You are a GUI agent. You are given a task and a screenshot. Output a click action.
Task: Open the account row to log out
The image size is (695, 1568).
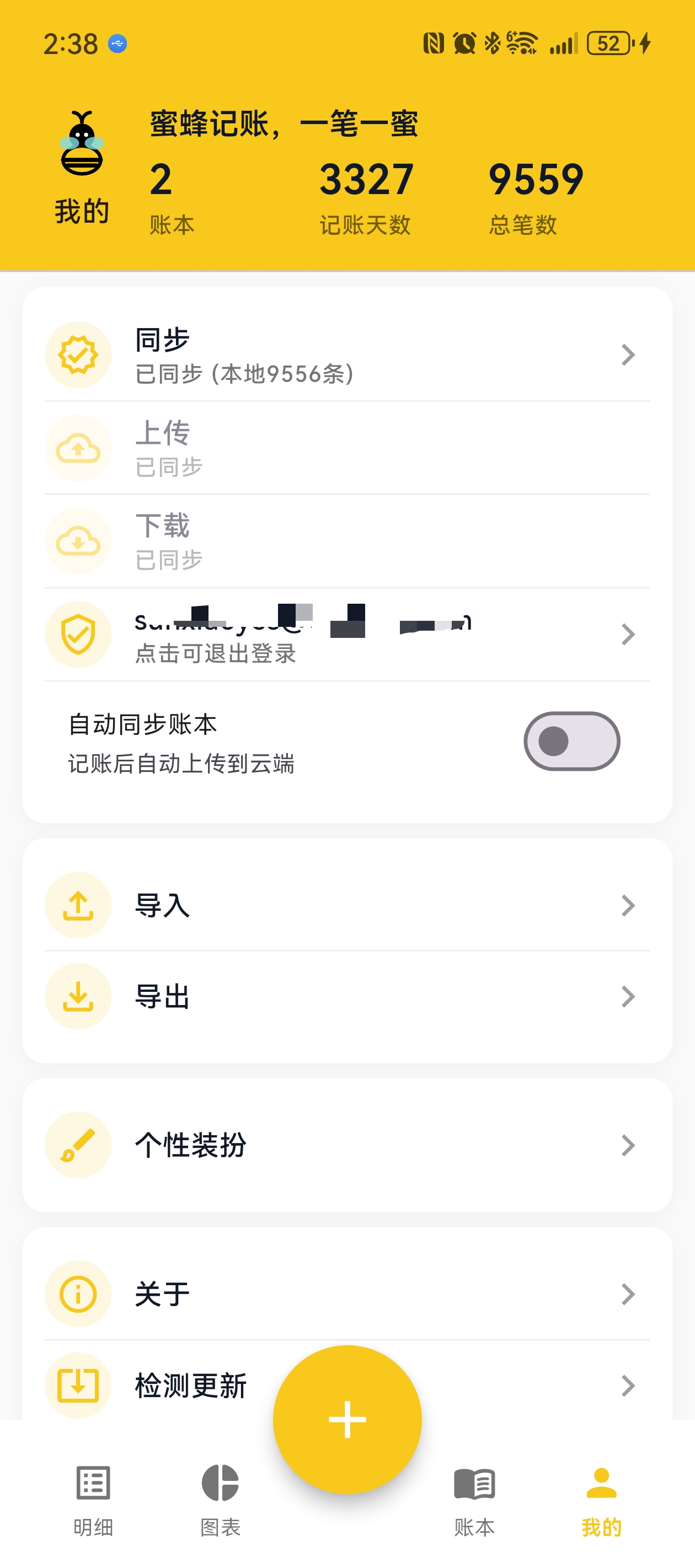[x=347, y=635]
